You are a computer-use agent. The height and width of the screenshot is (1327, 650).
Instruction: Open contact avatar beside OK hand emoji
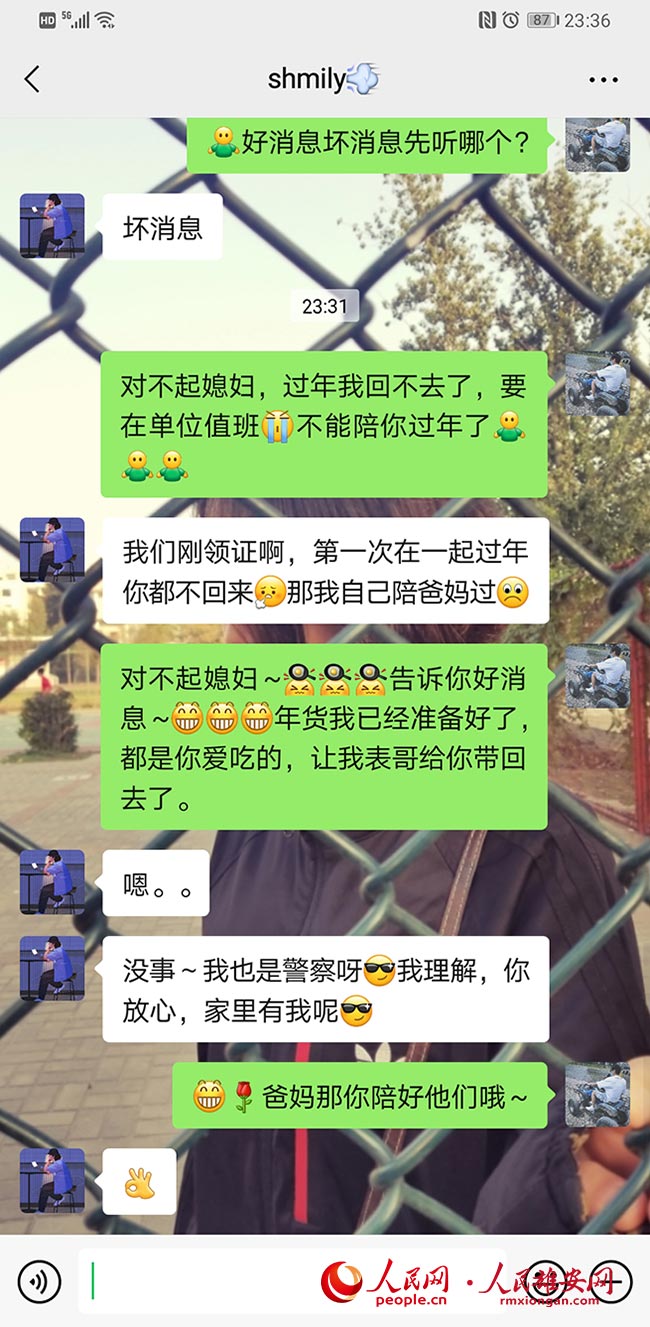tap(52, 1180)
